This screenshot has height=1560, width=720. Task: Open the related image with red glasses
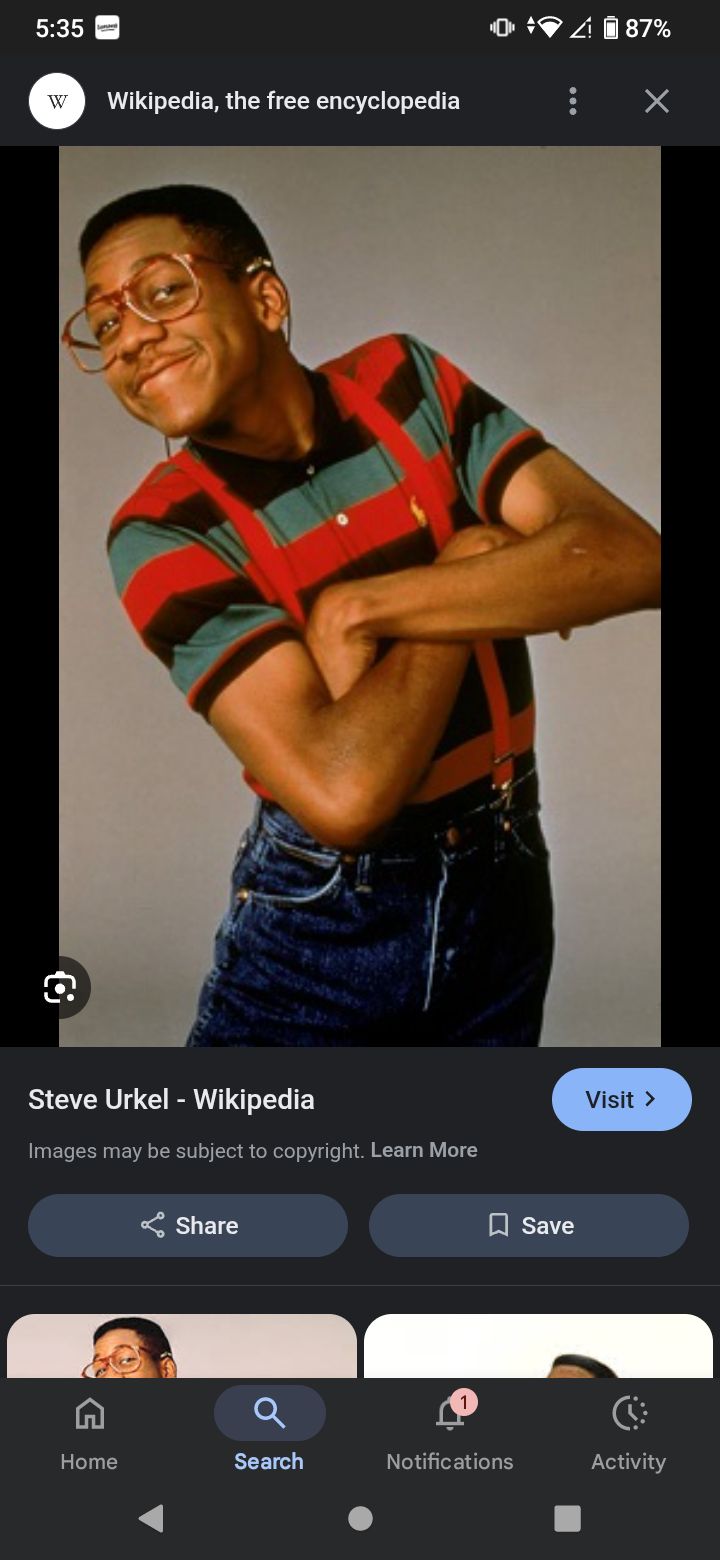[x=181, y=1346]
